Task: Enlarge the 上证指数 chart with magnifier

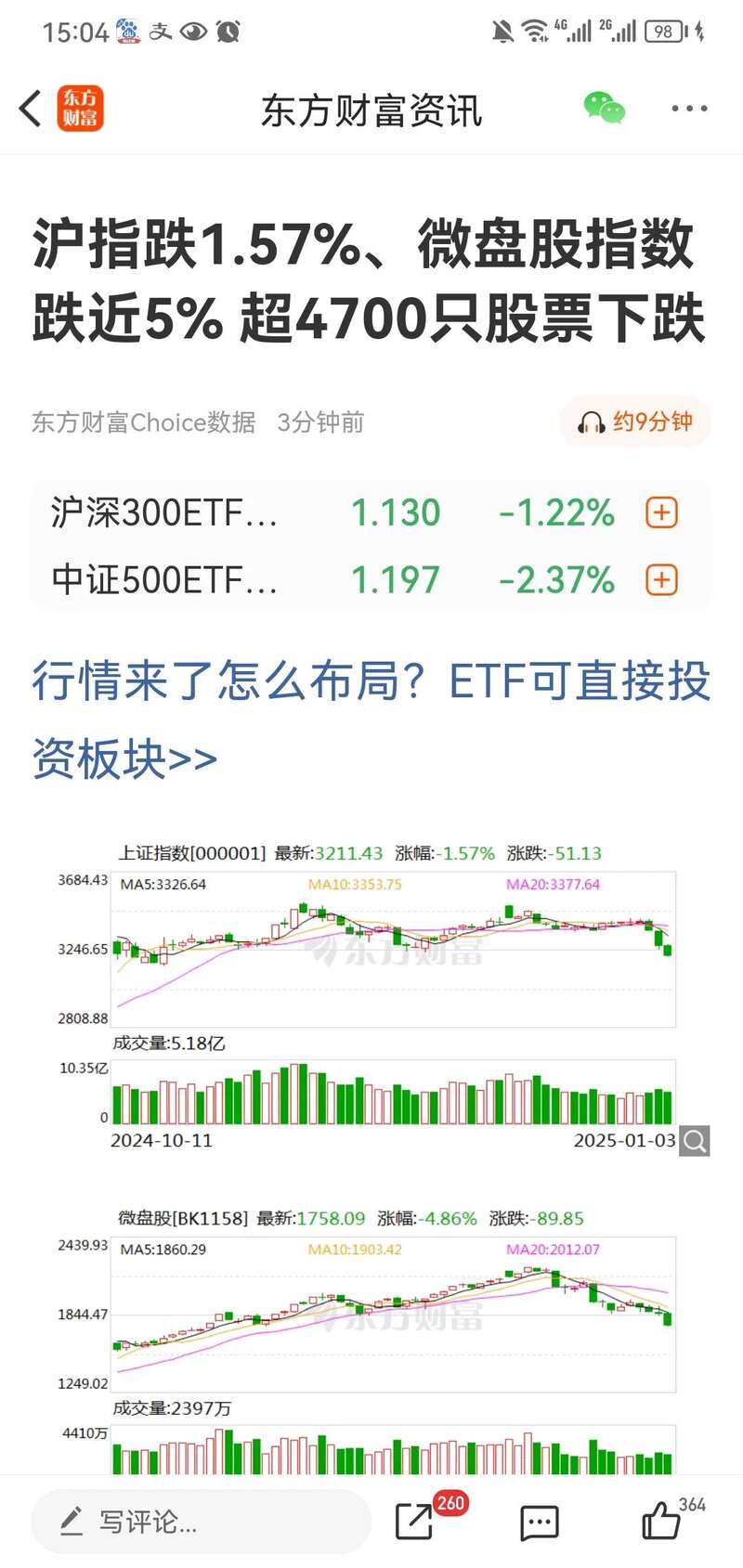Action: pos(695,1140)
